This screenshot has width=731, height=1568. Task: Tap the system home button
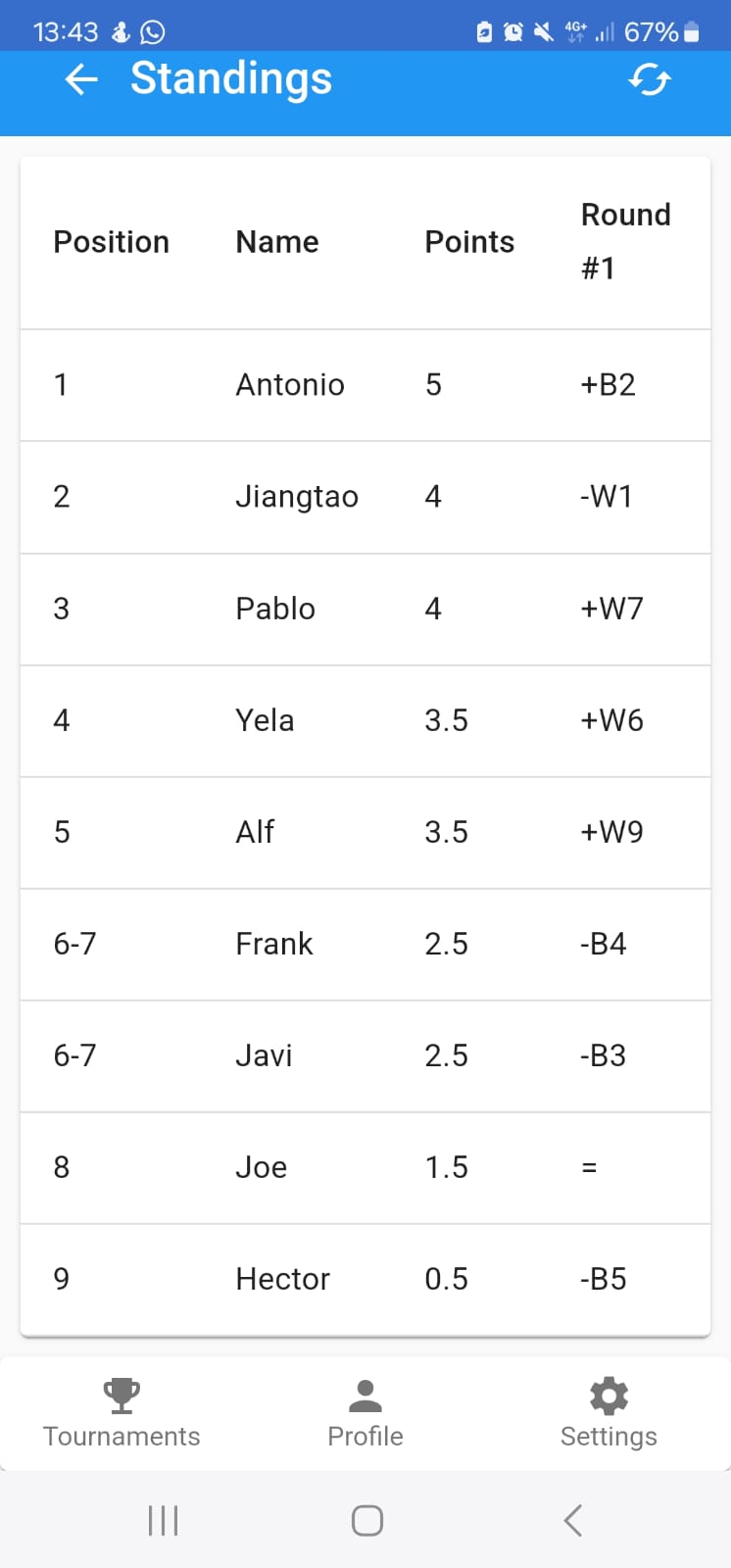[x=366, y=1520]
